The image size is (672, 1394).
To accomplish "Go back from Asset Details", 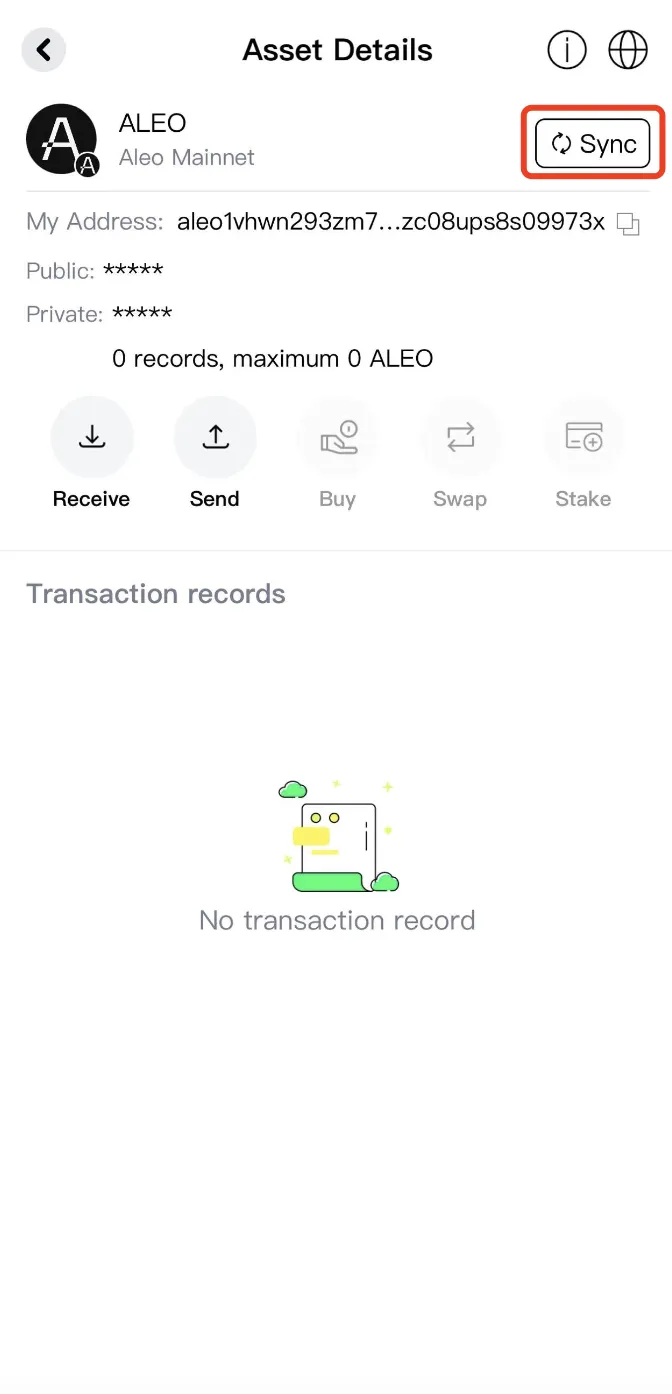I will (x=44, y=50).
